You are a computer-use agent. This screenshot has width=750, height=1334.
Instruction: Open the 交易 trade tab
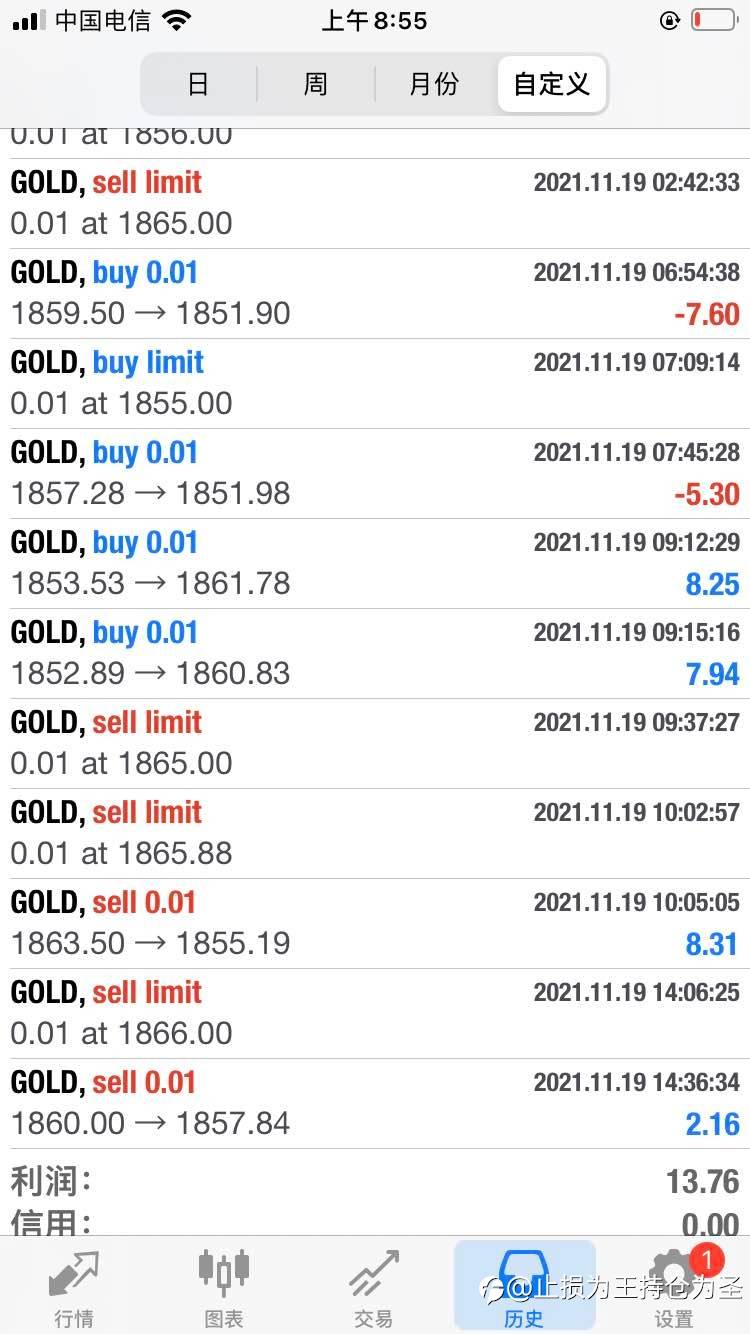374,1288
